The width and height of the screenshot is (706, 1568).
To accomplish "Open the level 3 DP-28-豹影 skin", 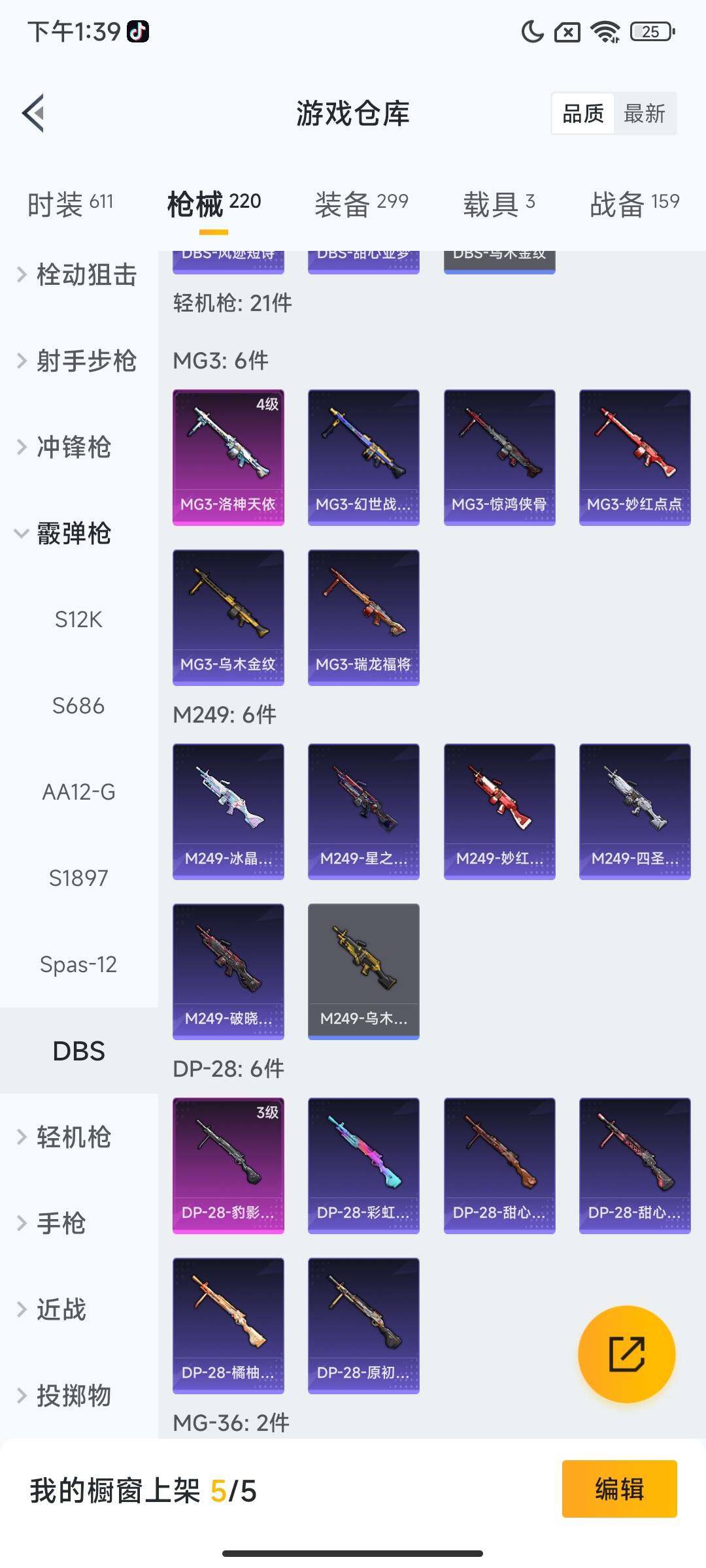I will [228, 1165].
